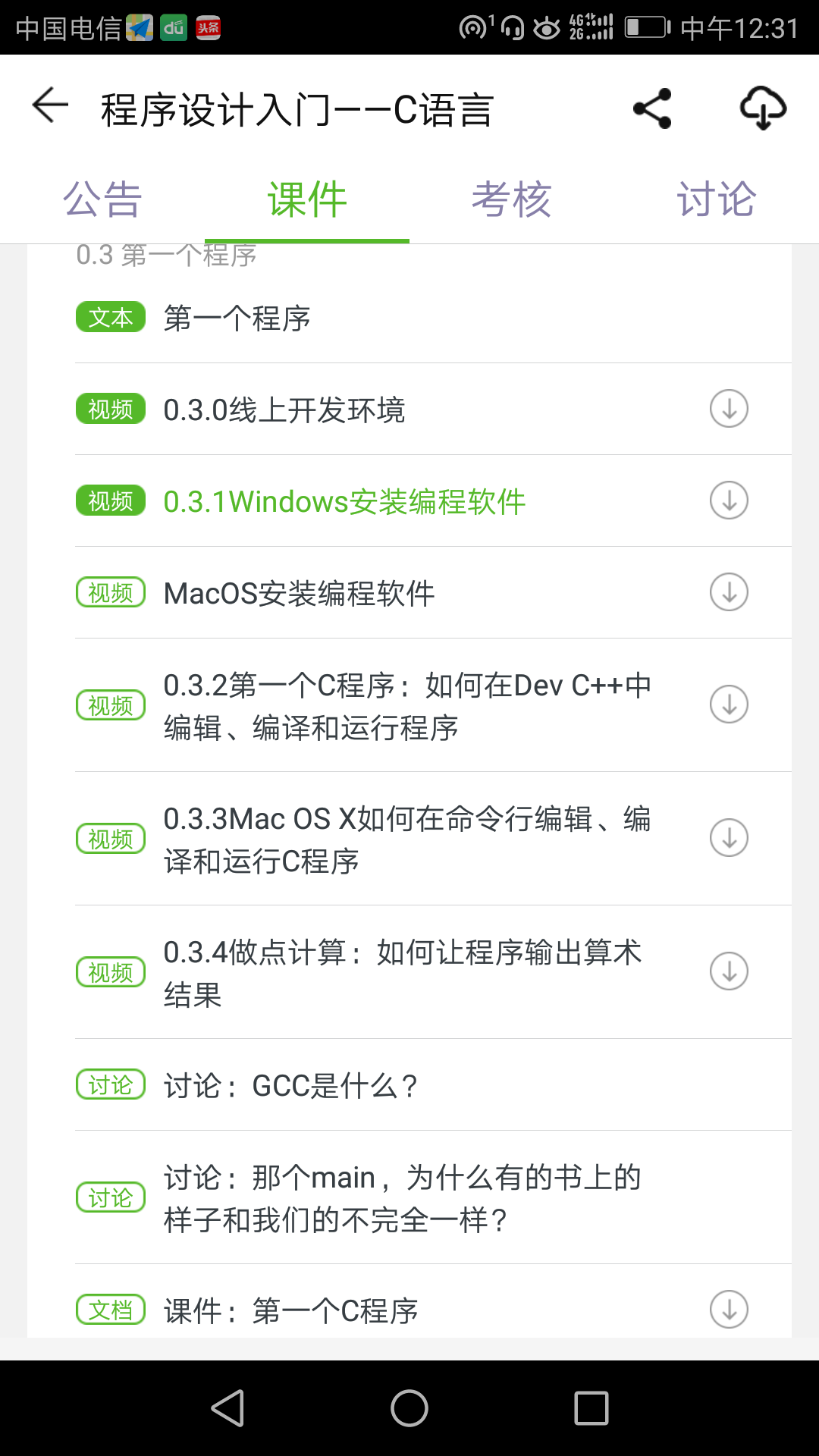Go back using the top-left arrow
The height and width of the screenshot is (1456, 819).
(x=50, y=105)
